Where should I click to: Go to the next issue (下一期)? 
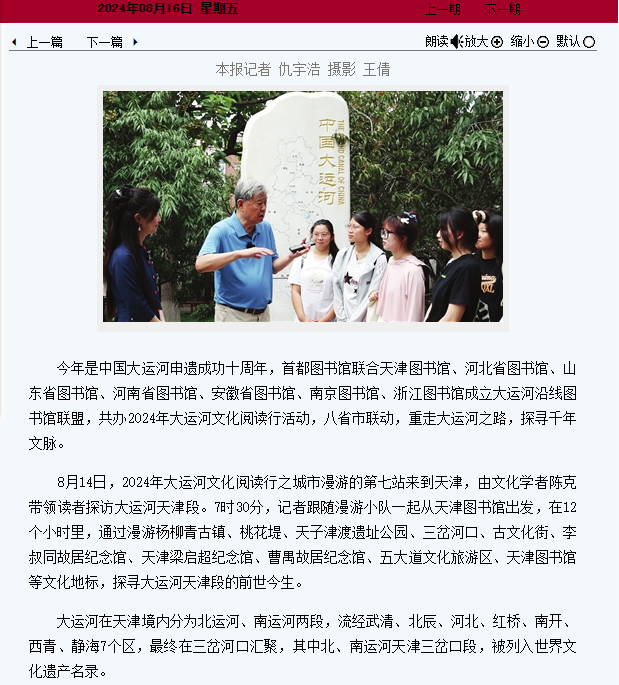click(x=503, y=9)
